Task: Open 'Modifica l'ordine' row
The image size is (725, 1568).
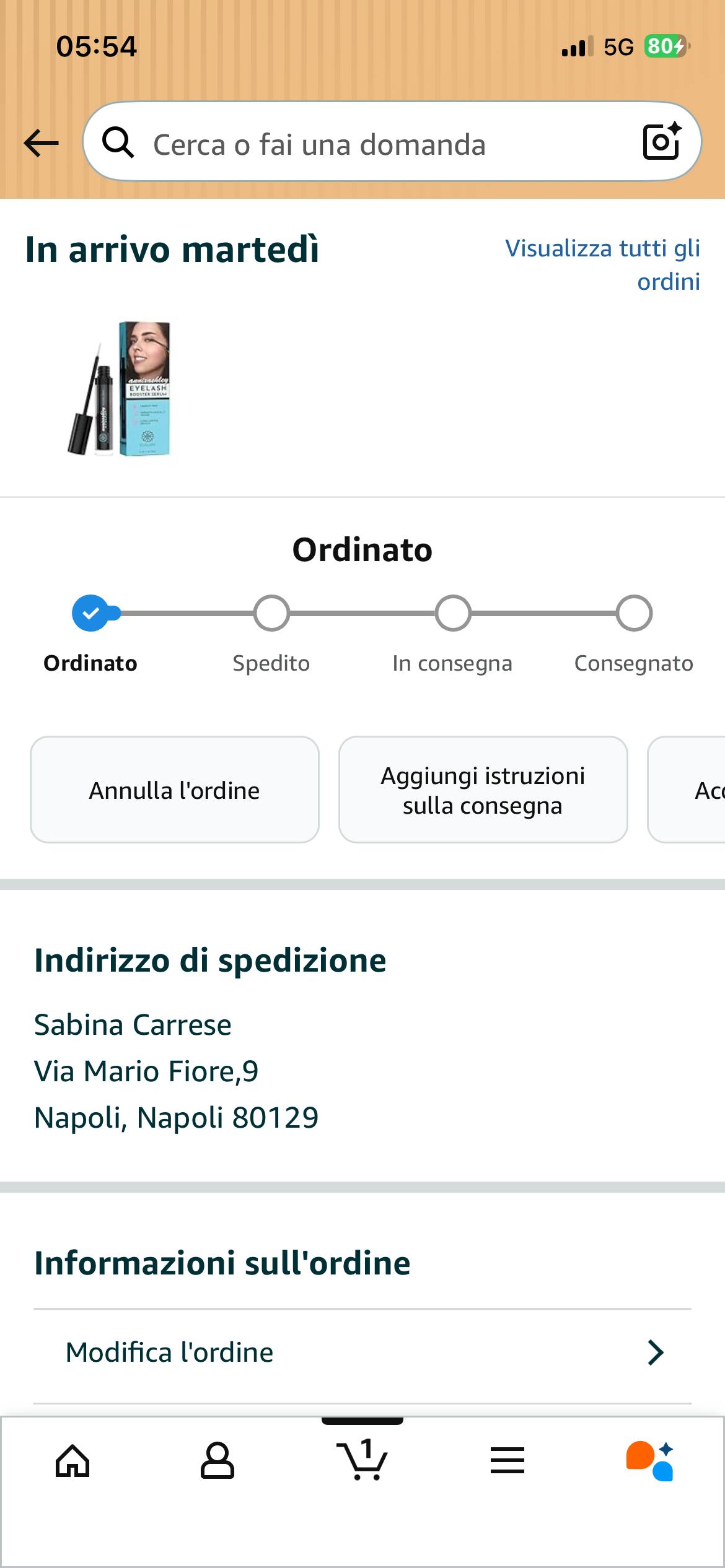Action: tap(362, 1352)
